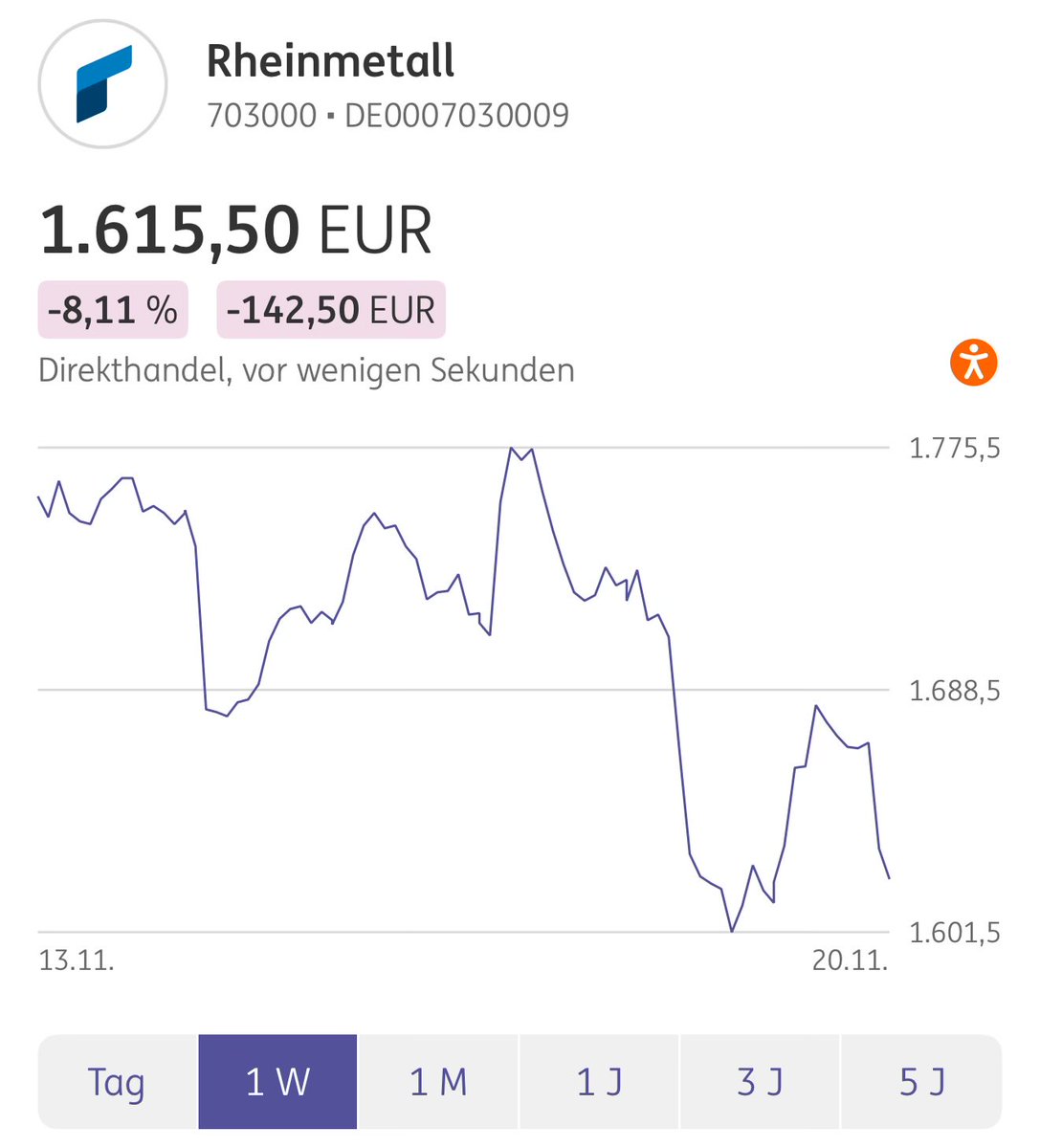Switch to the 1 J period
Image resolution: width=1040 pixels, height=1148 pixels.
[x=599, y=1081]
